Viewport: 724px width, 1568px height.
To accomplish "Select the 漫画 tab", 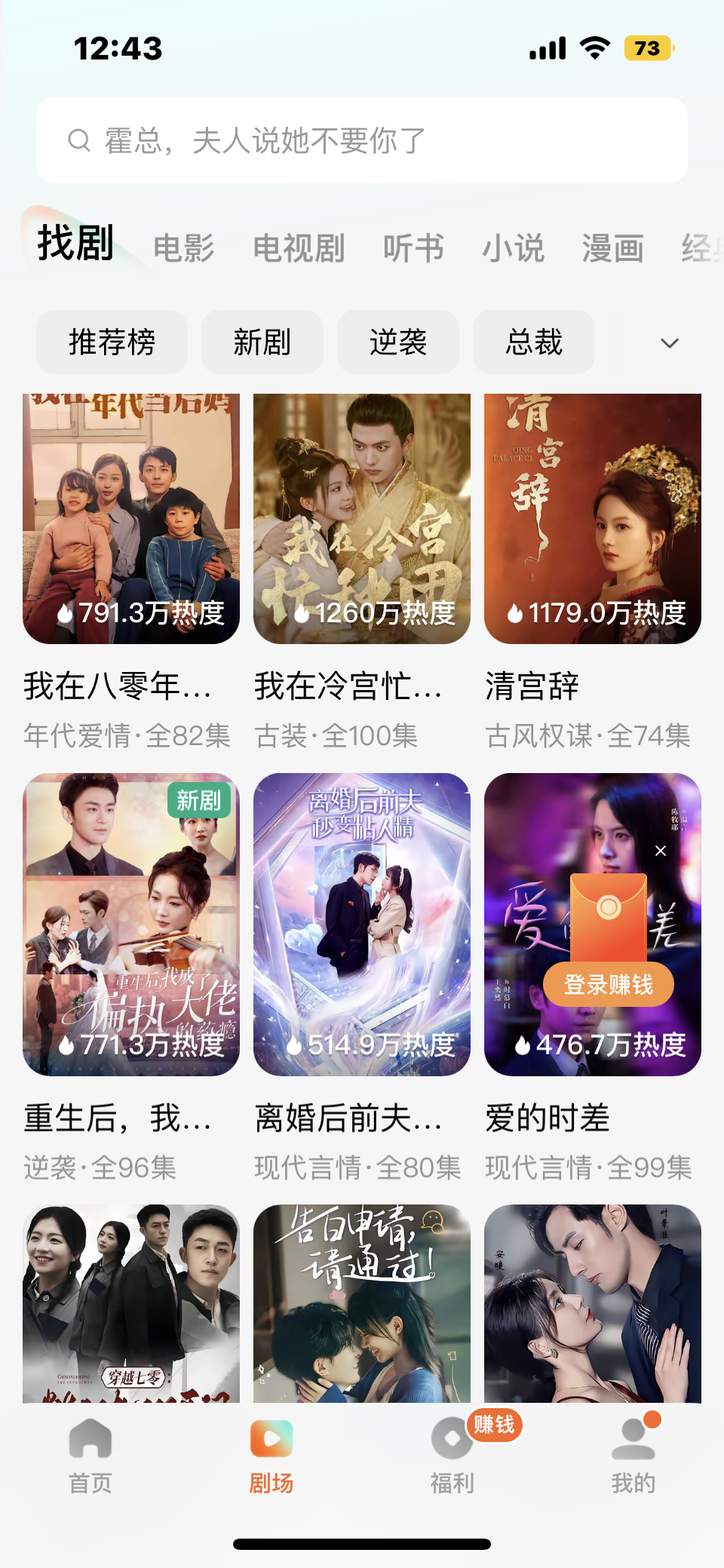I will click(612, 248).
